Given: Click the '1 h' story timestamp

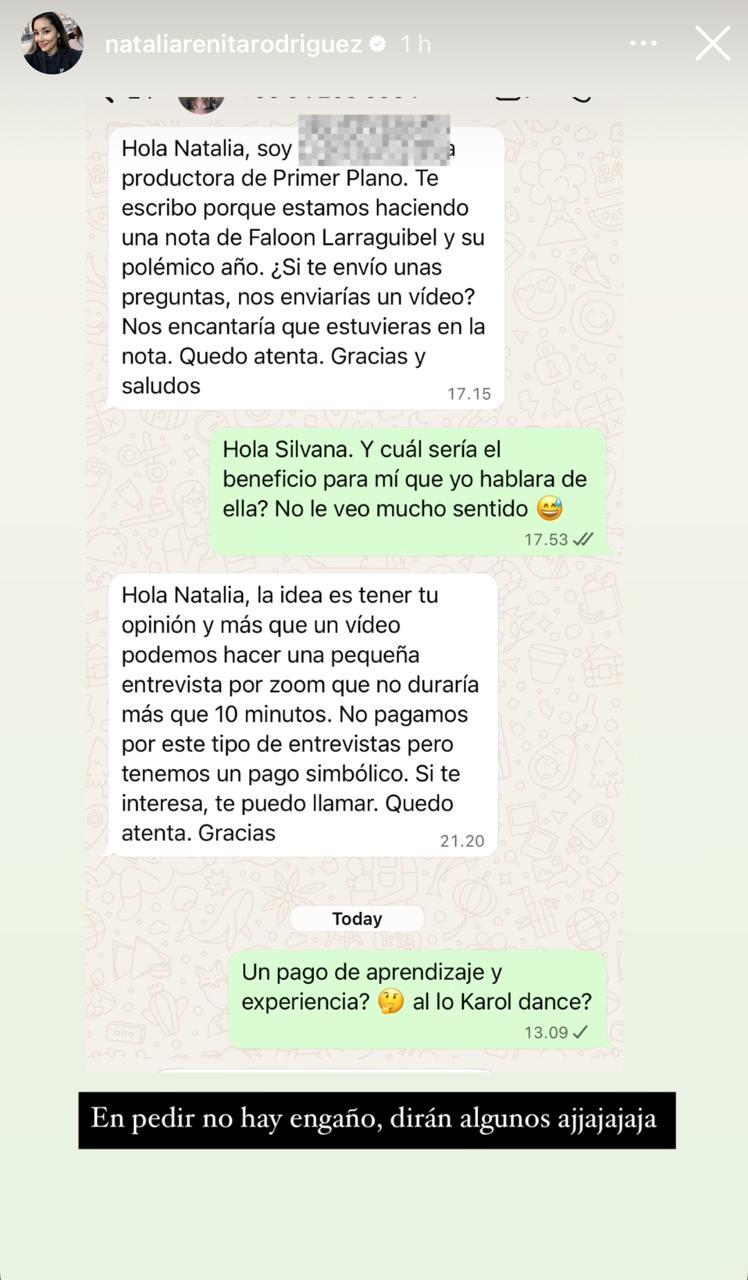Looking at the screenshot, I should tap(417, 41).
